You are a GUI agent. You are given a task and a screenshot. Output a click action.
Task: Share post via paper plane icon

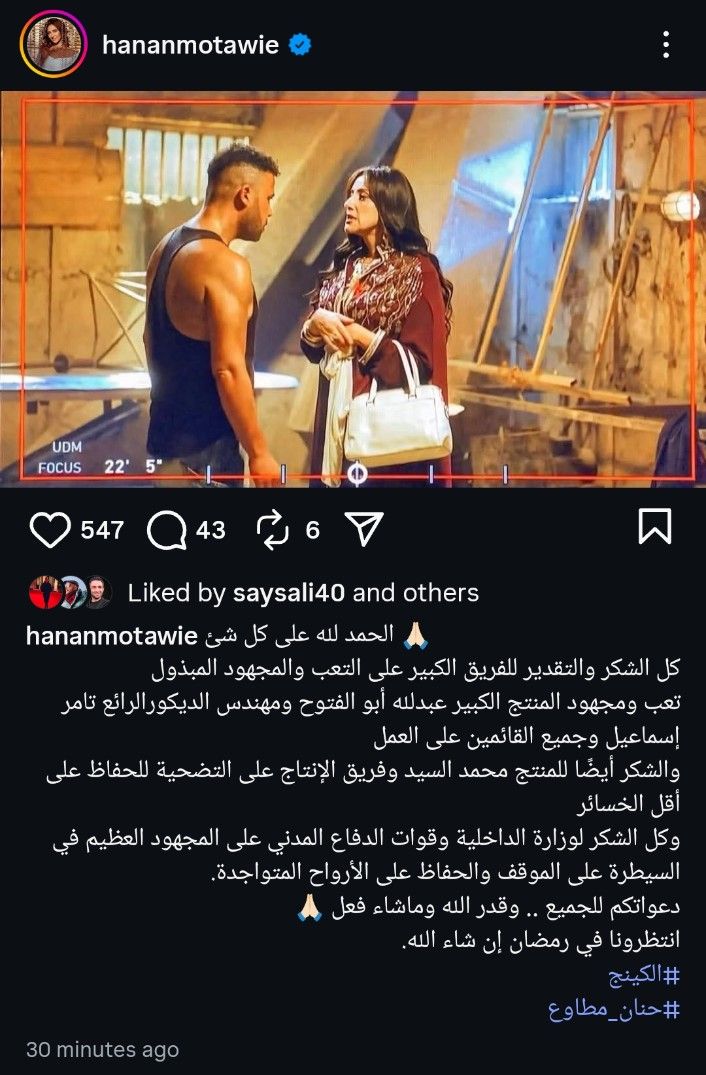365,530
